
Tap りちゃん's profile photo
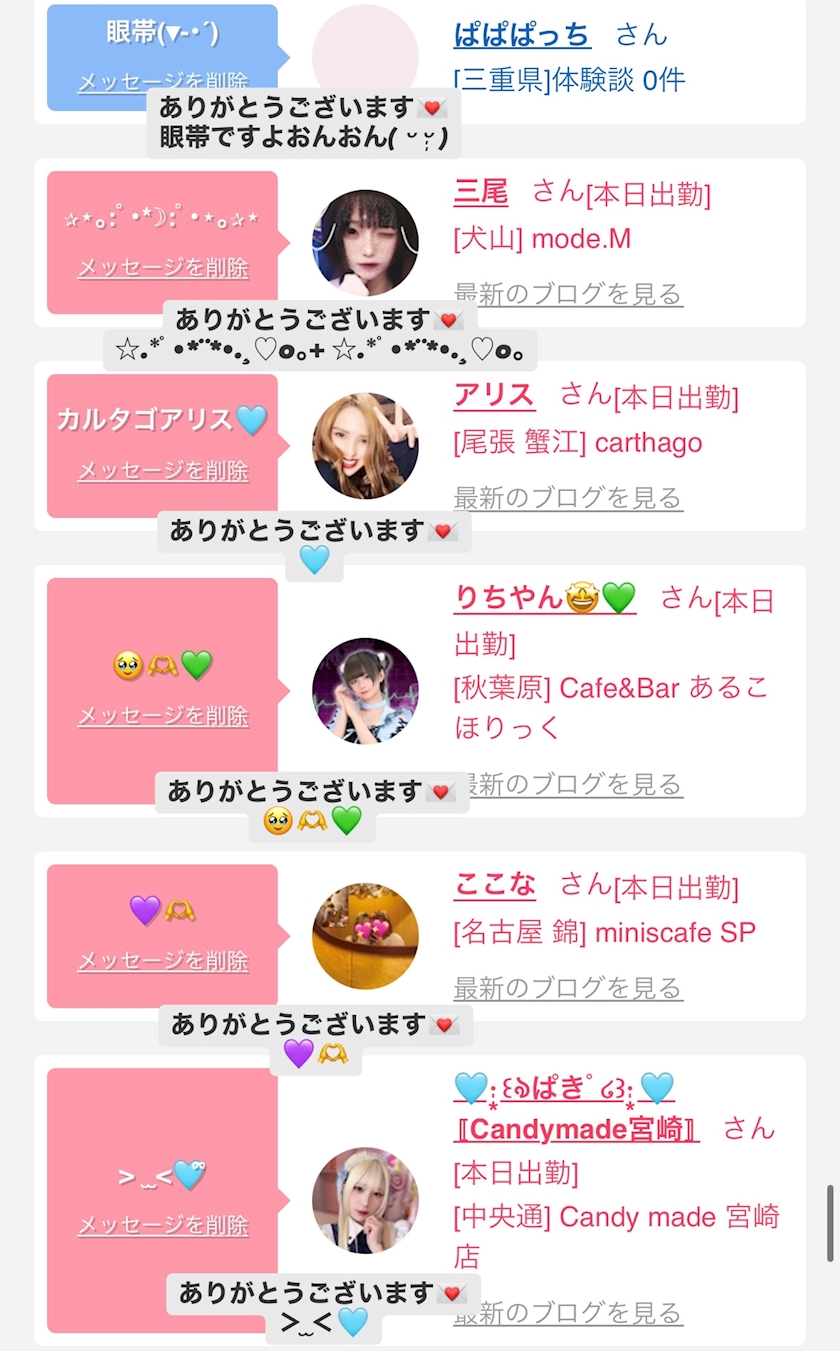pyautogui.click(x=365, y=691)
